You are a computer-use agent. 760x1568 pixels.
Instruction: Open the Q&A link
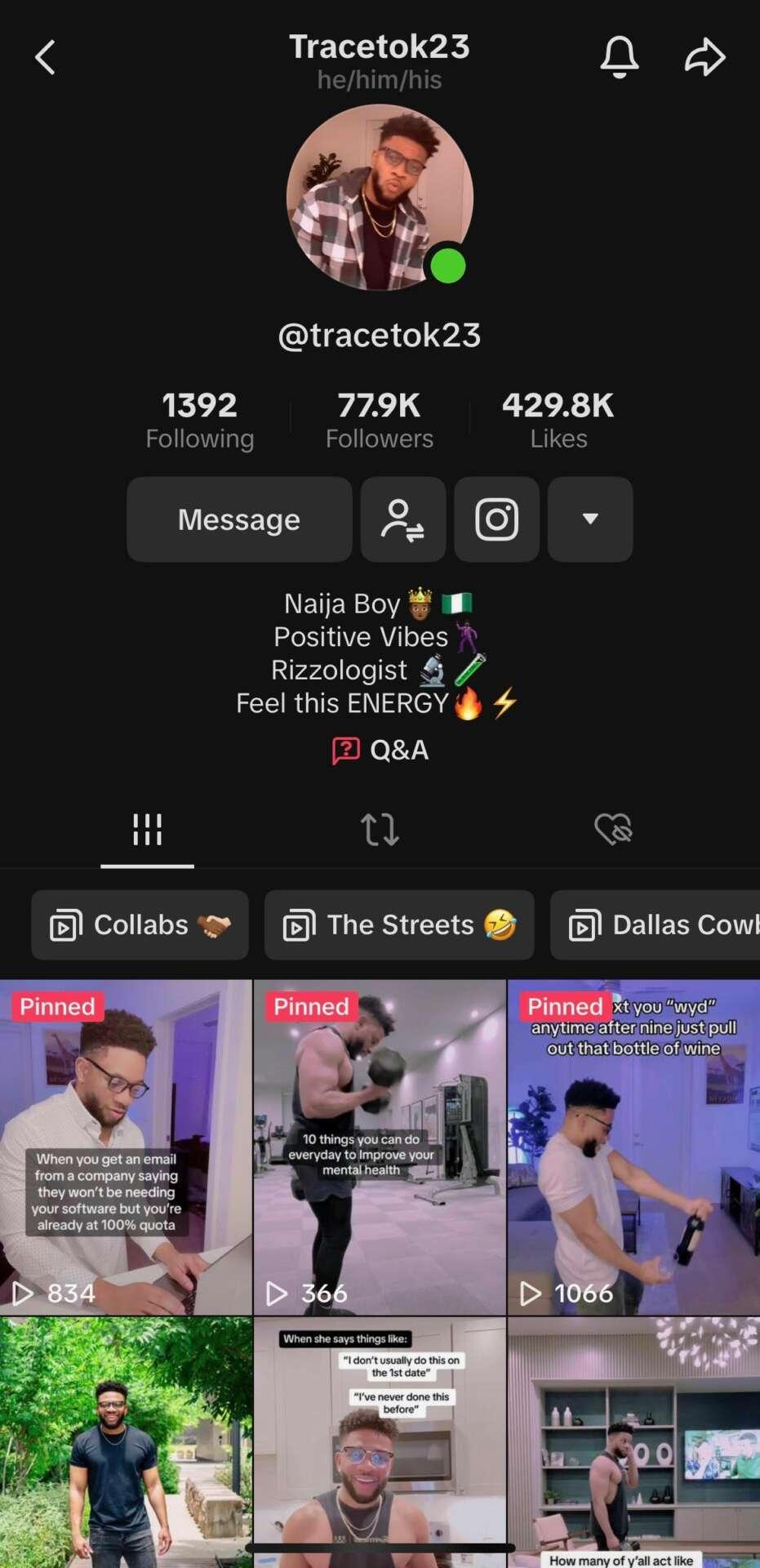coord(380,750)
